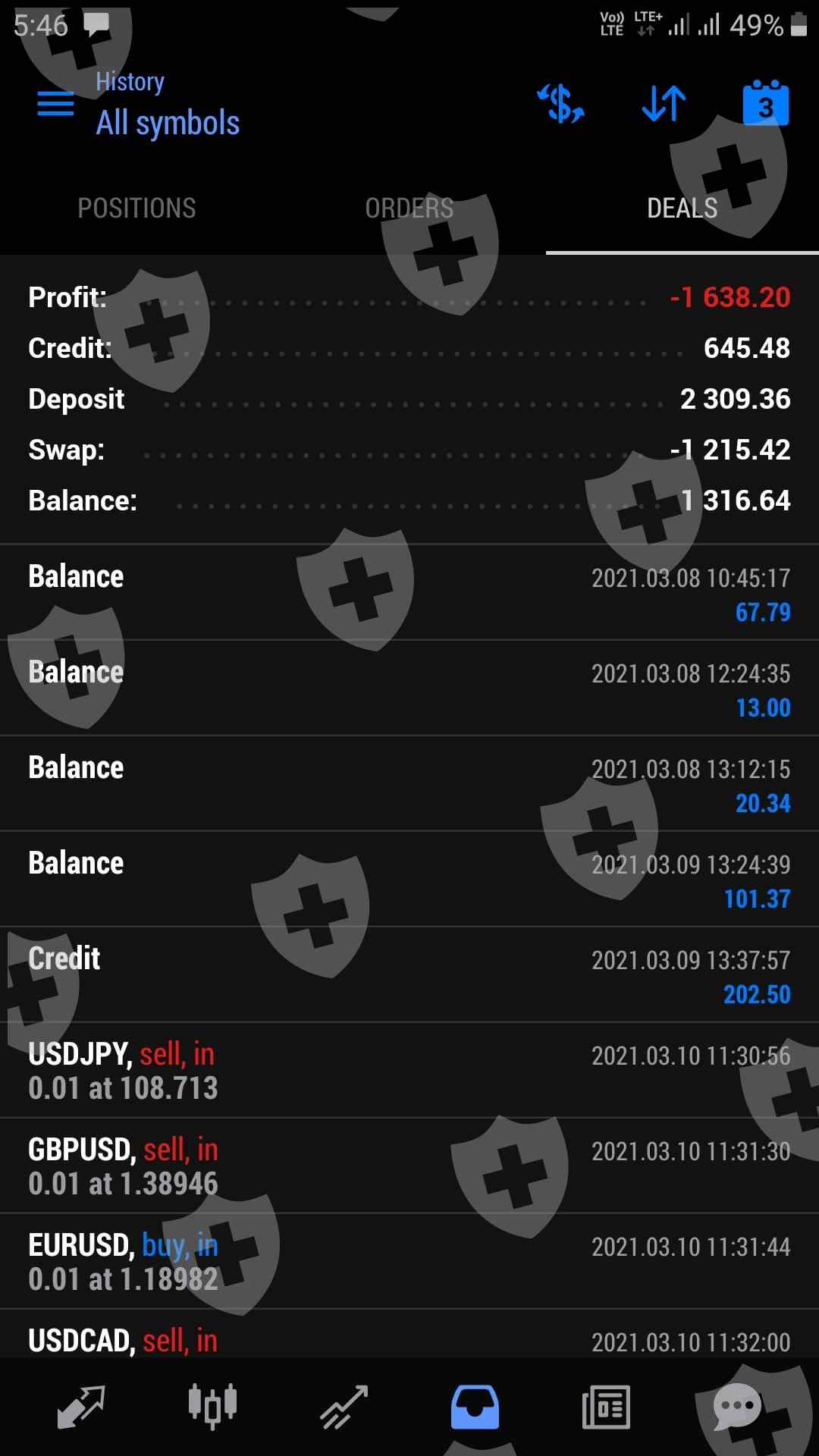Open the News tab
The image size is (819, 1456).
click(x=605, y=1407)
